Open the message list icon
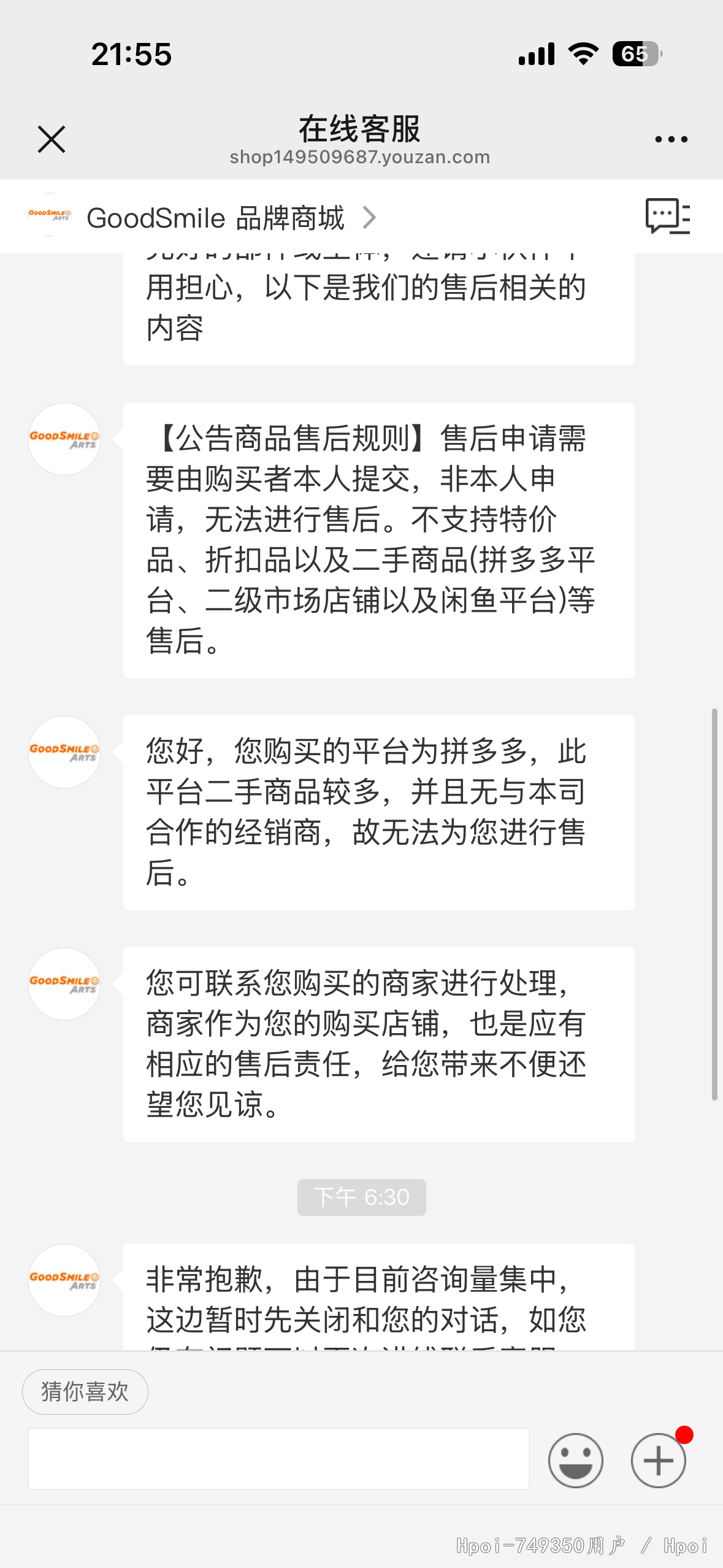The height and width of the screenshot is (1568, 723). (x=667, y=216)
